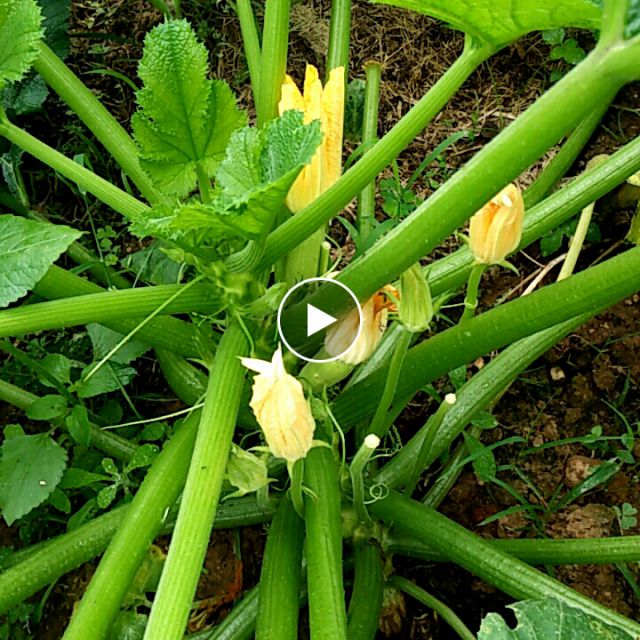Play the zucchini plant video

point(319,320)
